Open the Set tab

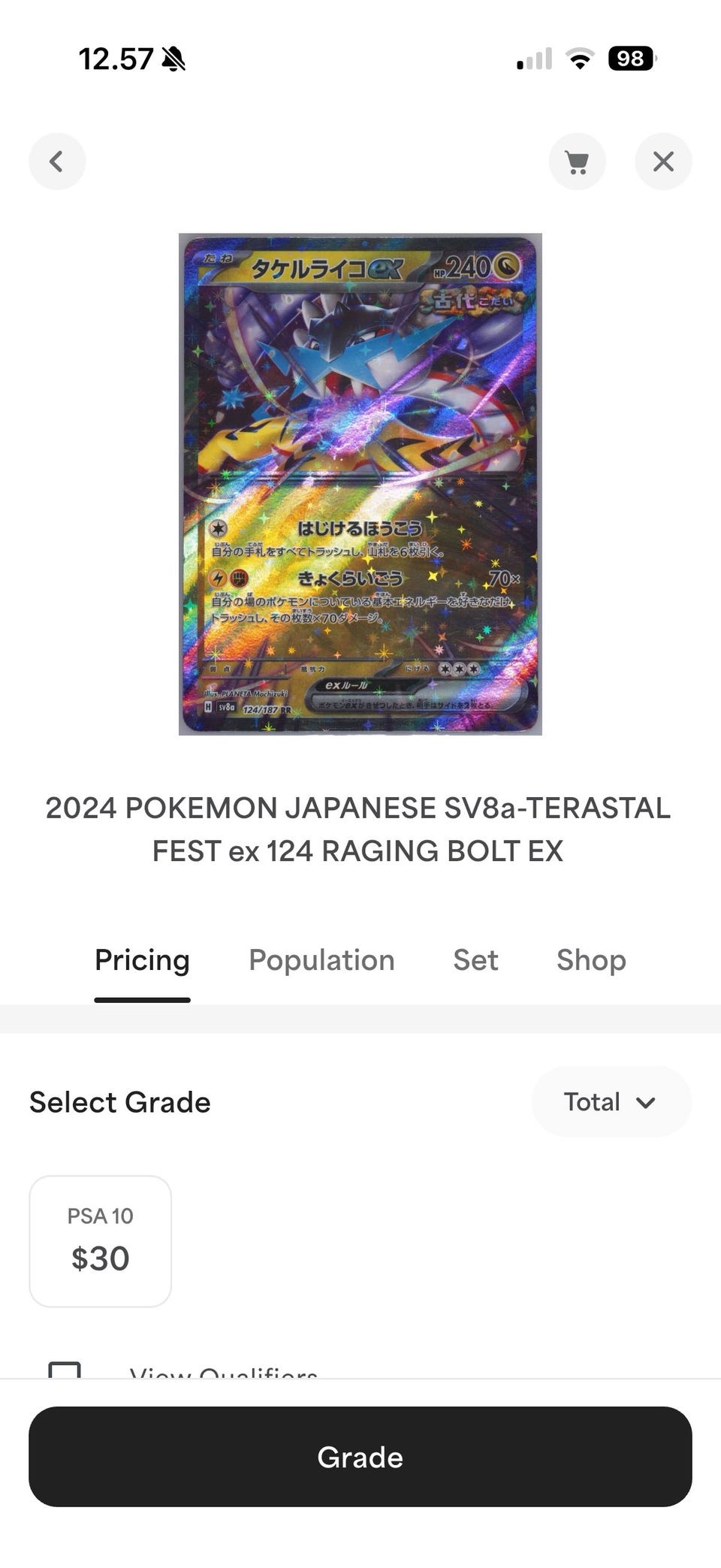tap(475, 960)
